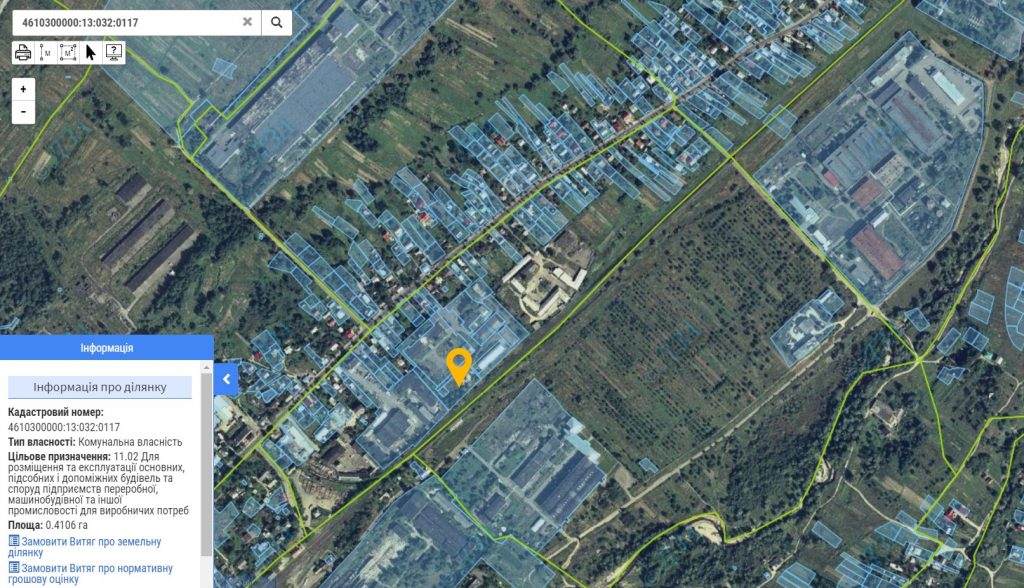Screen dimensions: 1024x588
Task: Print the map with the printer icon
Action: pyautogui.click(x=23, y=52)
